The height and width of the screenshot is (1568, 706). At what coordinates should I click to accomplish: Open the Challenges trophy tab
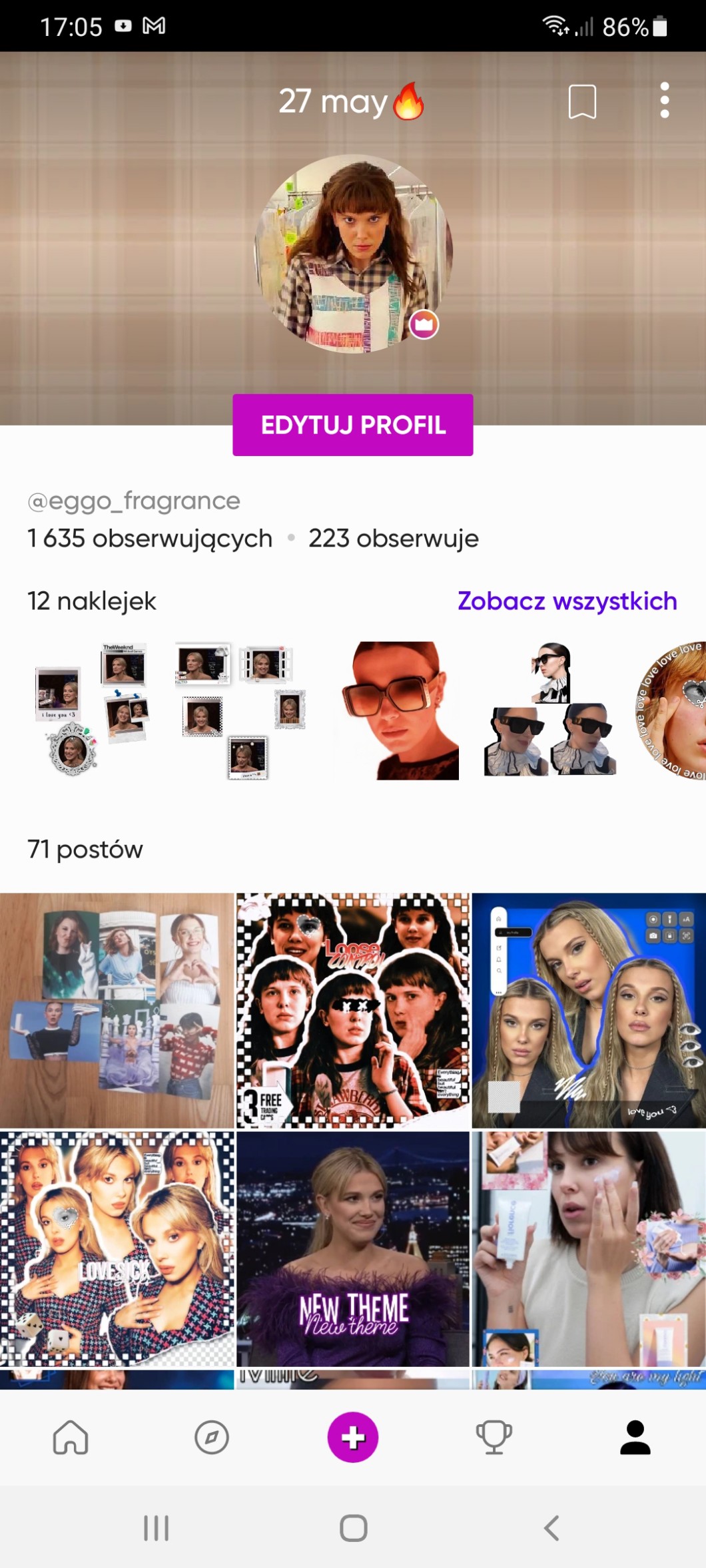pyautogui.click(x=494, y=1437)
